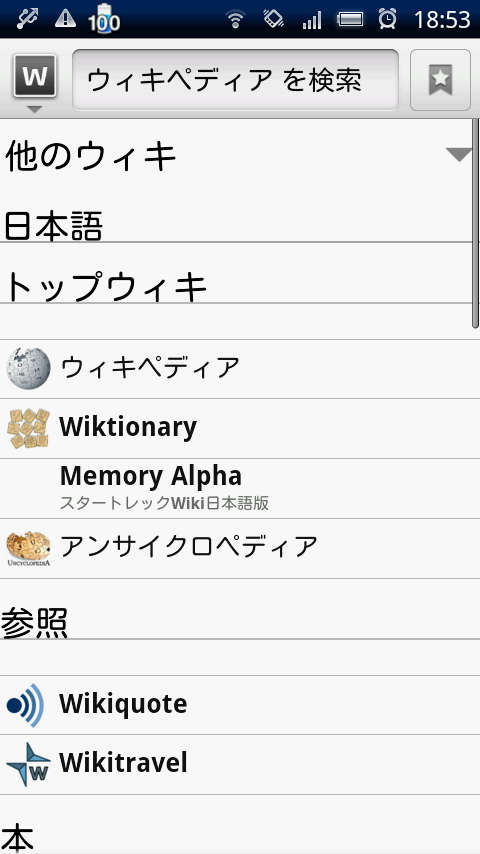Image resolution: width=480 pixels, height=854 pixels.
Task: Open the Memory Alpha wiki
Action: 240,489
